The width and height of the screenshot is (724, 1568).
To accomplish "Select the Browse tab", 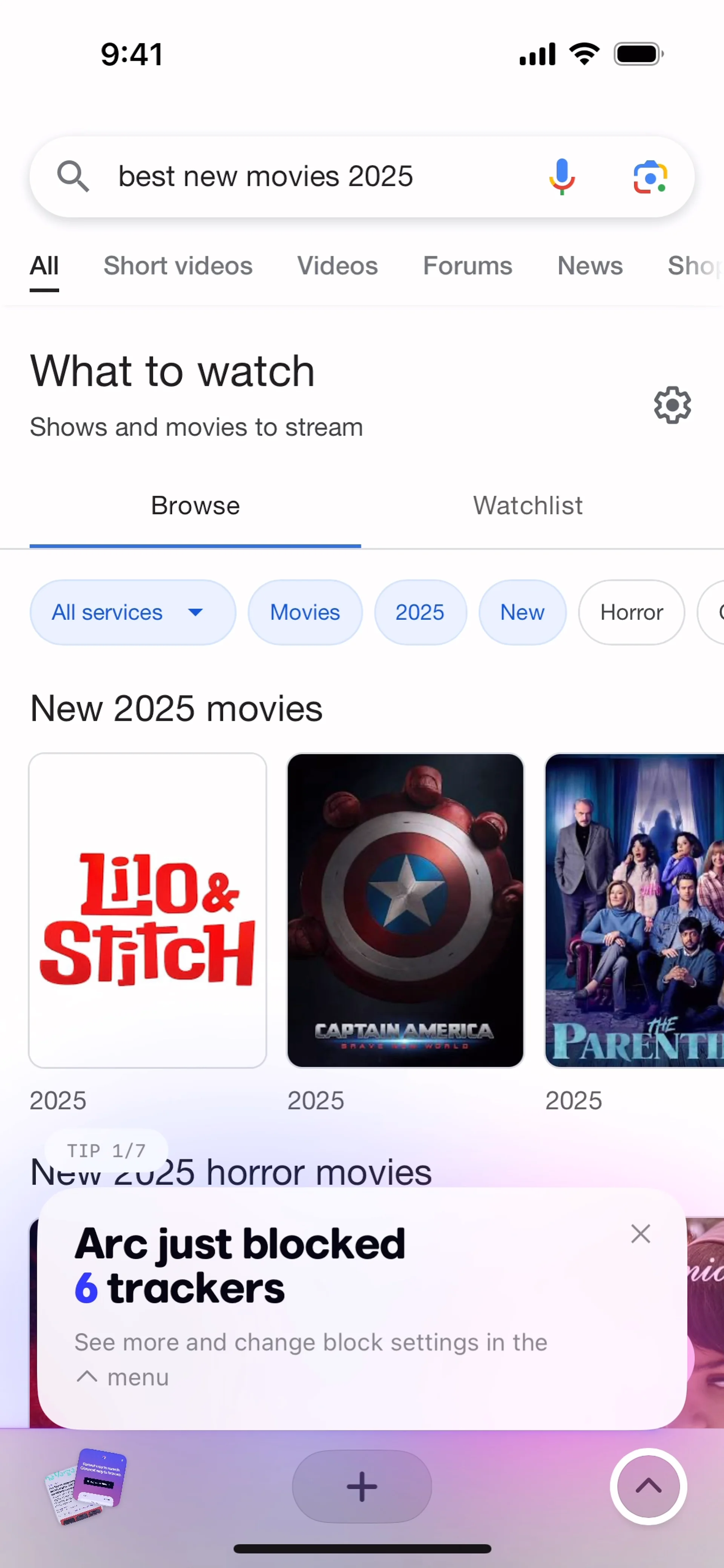I will coord(195,506).
